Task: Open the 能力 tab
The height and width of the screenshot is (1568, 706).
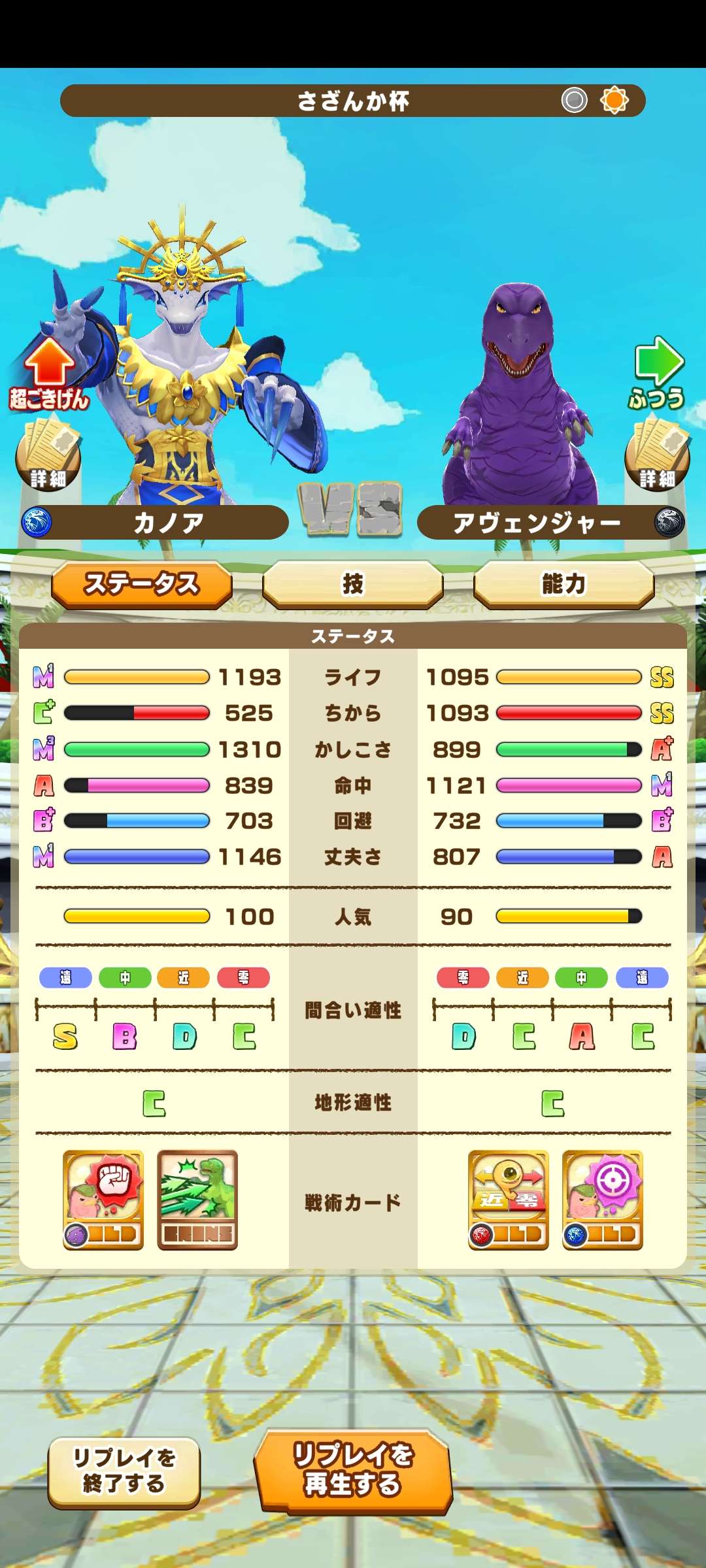Action: [x=563, y=584]
